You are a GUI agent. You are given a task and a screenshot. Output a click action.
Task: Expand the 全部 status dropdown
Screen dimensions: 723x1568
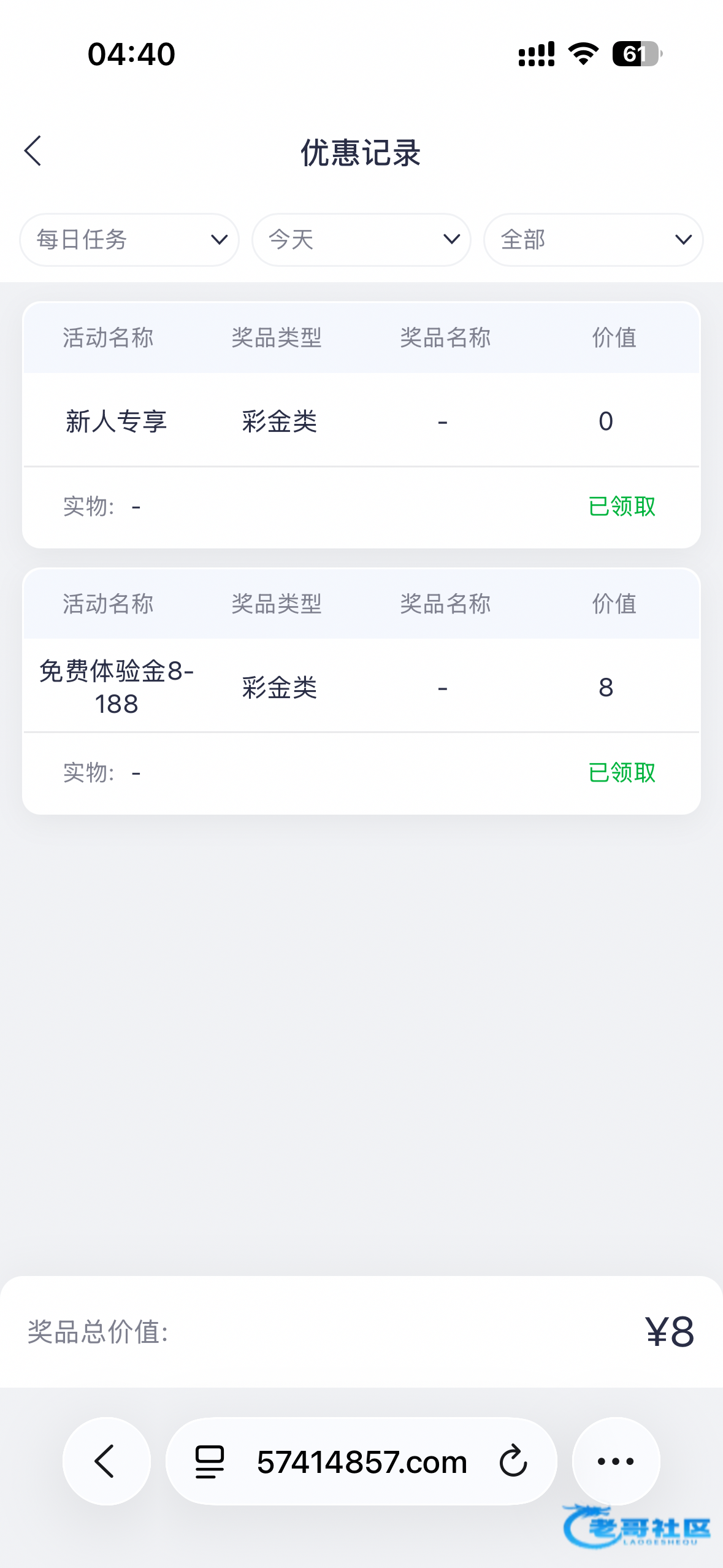[x=593, y=239]
